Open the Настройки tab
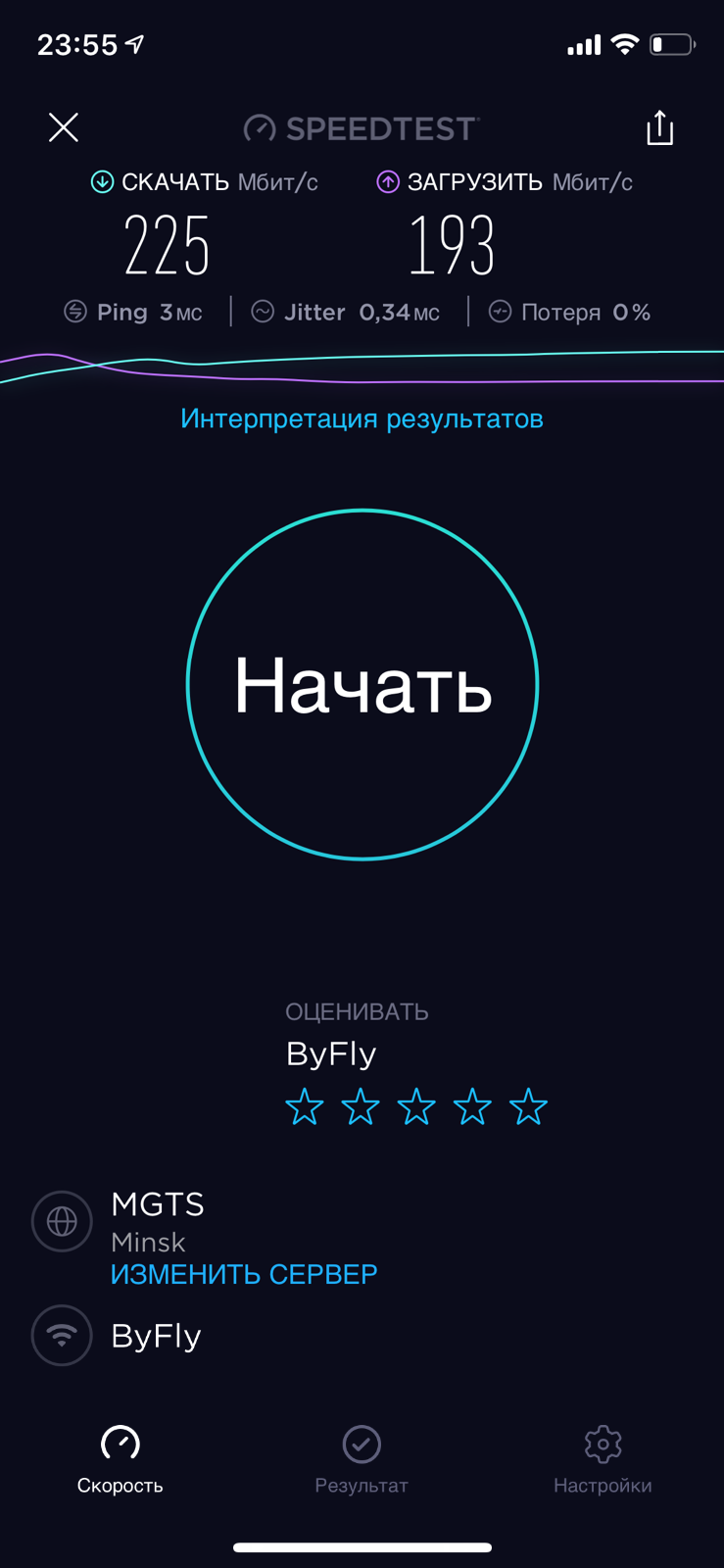The width and height of the screenshot is (724, 1568). pos(603,1458)
